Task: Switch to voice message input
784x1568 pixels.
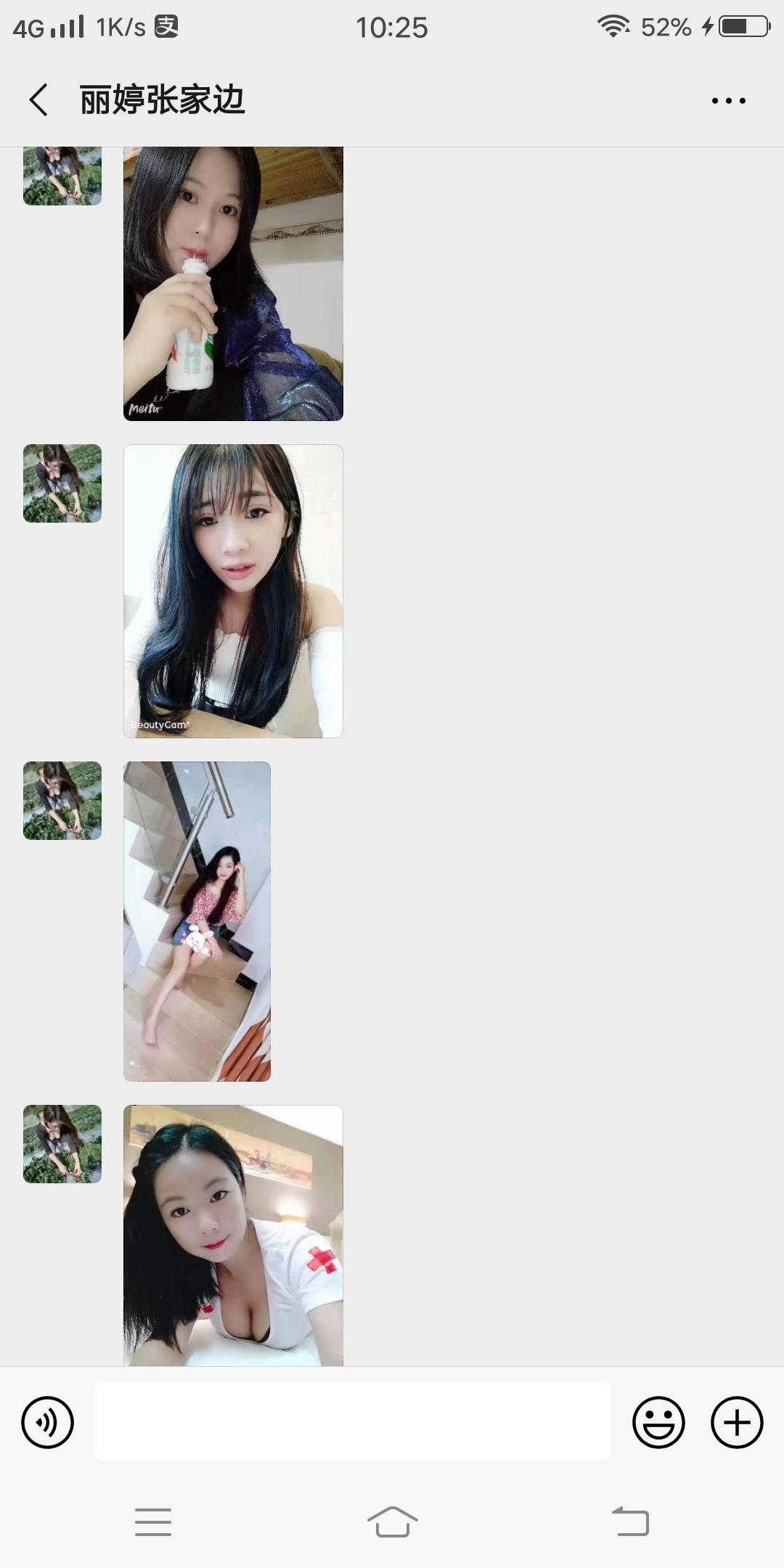Action: 46,1421
